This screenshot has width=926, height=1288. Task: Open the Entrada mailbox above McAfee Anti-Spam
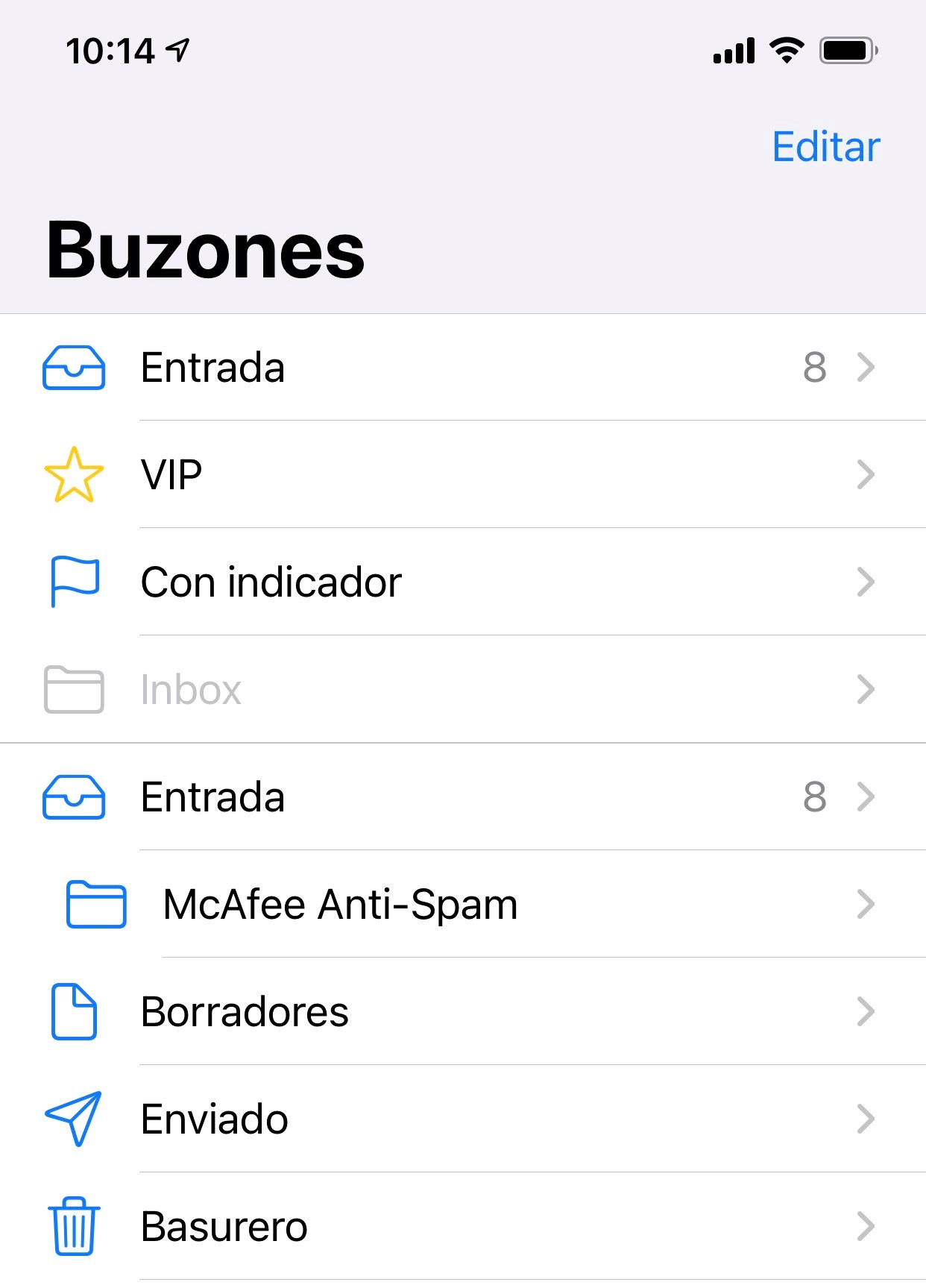click(x=462, y=797)
